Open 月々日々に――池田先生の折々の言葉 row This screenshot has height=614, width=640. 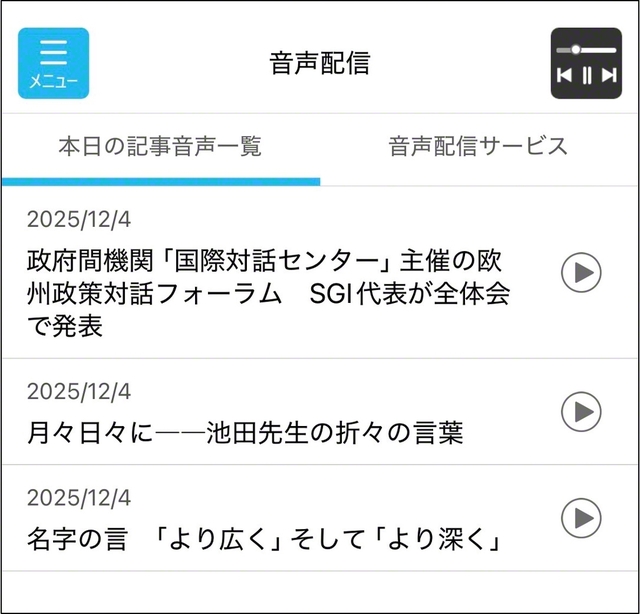(245, 432)
